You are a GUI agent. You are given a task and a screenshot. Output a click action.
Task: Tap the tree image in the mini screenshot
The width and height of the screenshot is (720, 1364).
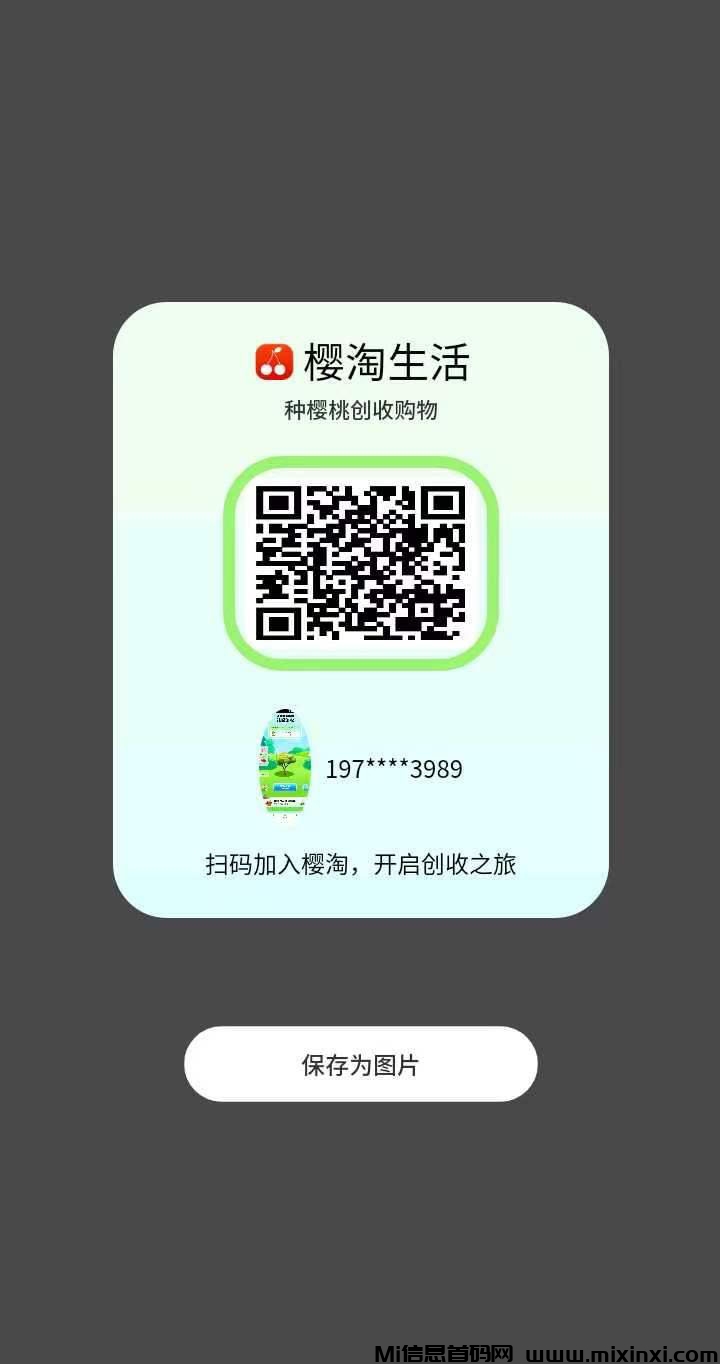pyautogui.click(x=285, y=765)
